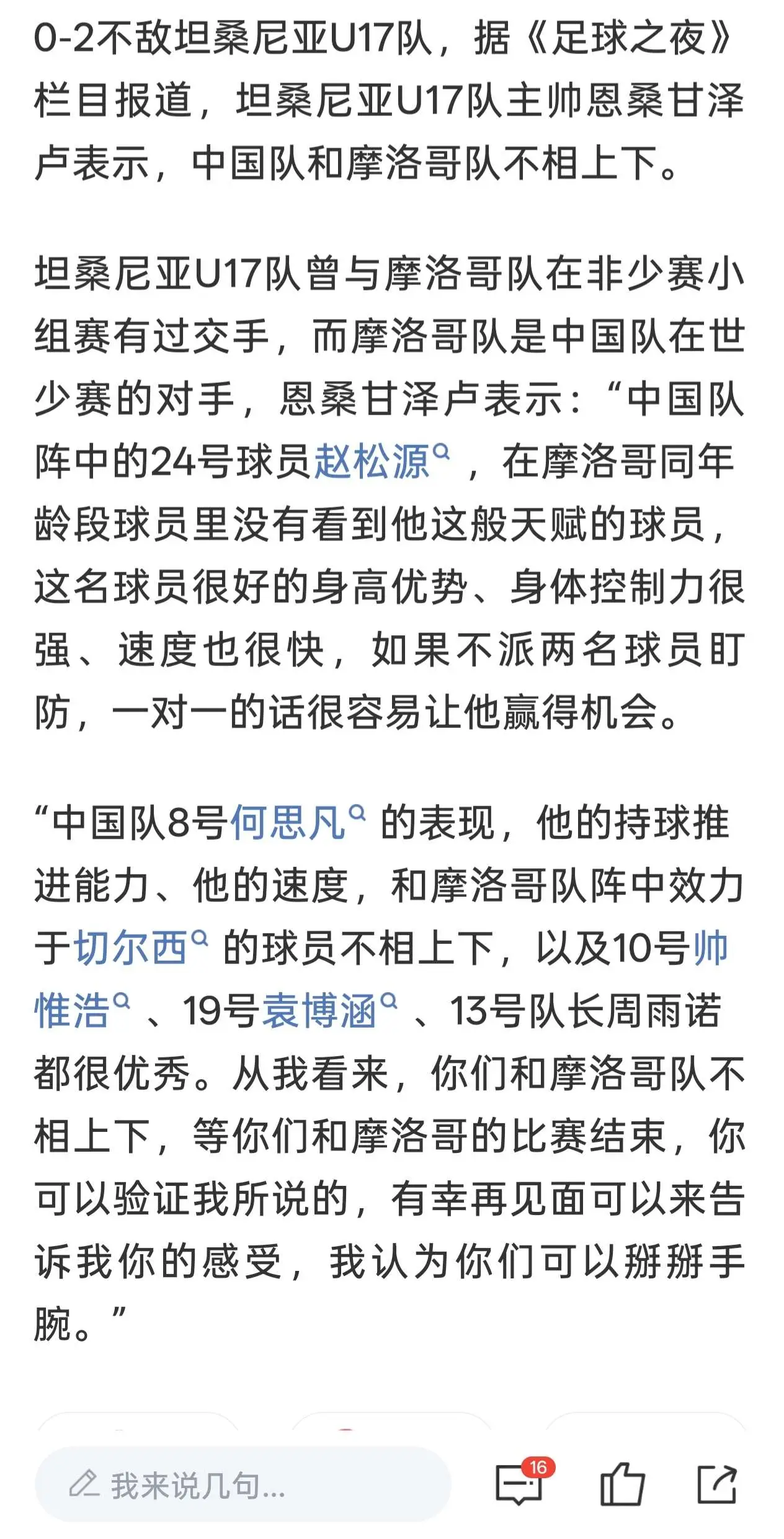Tap the 切尔西 keyword link
This screenshot has height=1539, width=784.
pyautogui.click(x=141, y=948)
